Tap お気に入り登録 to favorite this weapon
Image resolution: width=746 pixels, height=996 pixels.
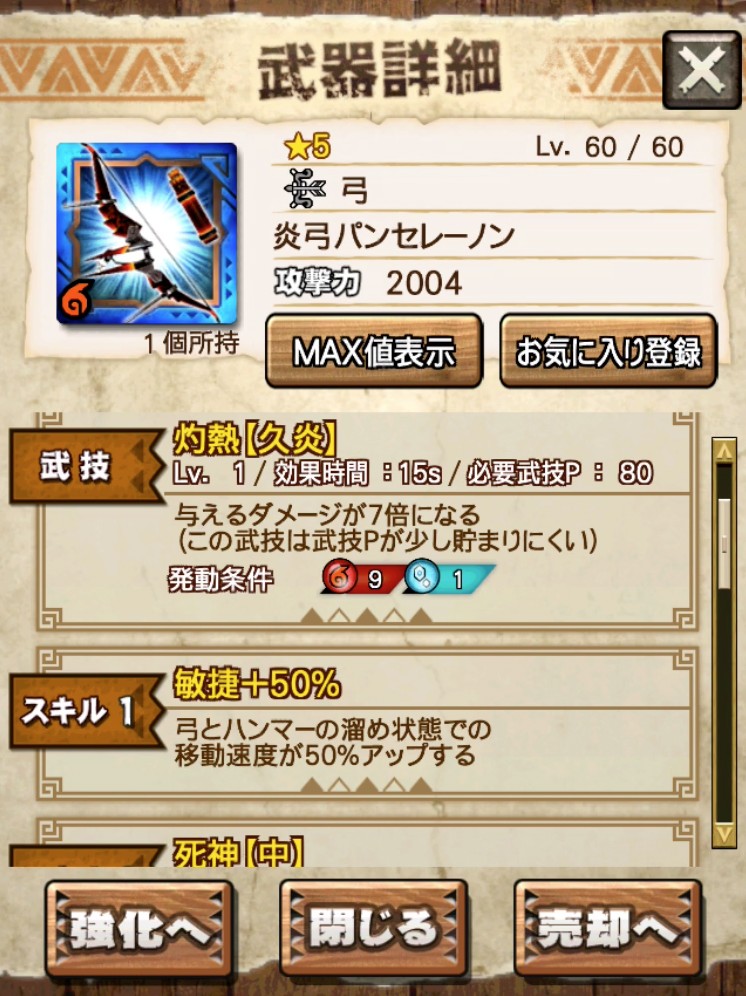point(608,351)
